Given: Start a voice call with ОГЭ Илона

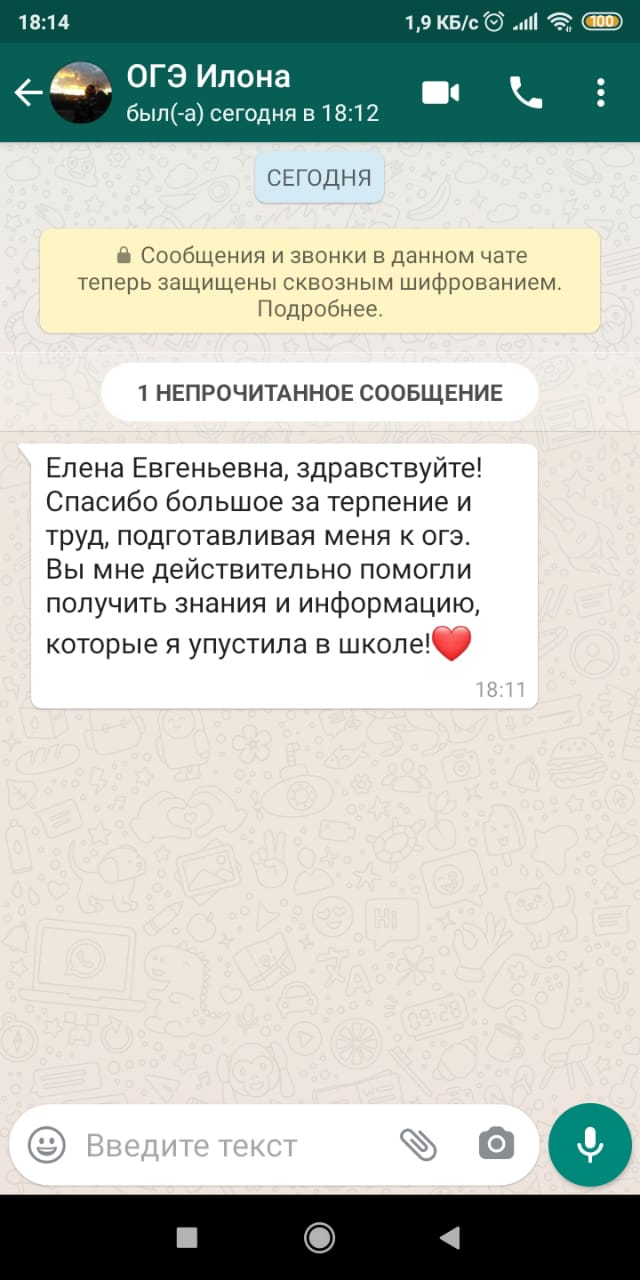Looking at the screenshot, I should [526, 93].
